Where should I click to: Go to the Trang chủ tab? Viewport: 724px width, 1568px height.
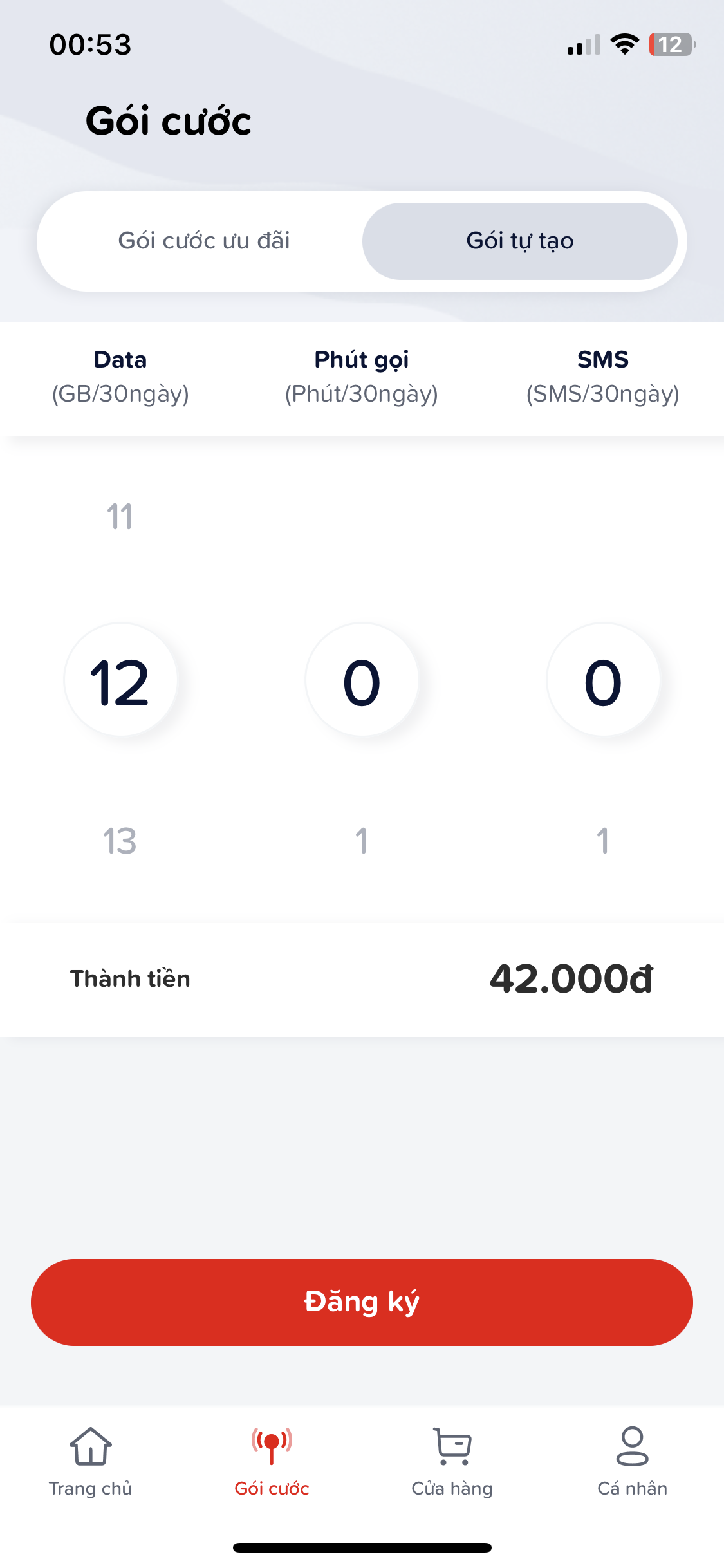(x=91, y=1462)
